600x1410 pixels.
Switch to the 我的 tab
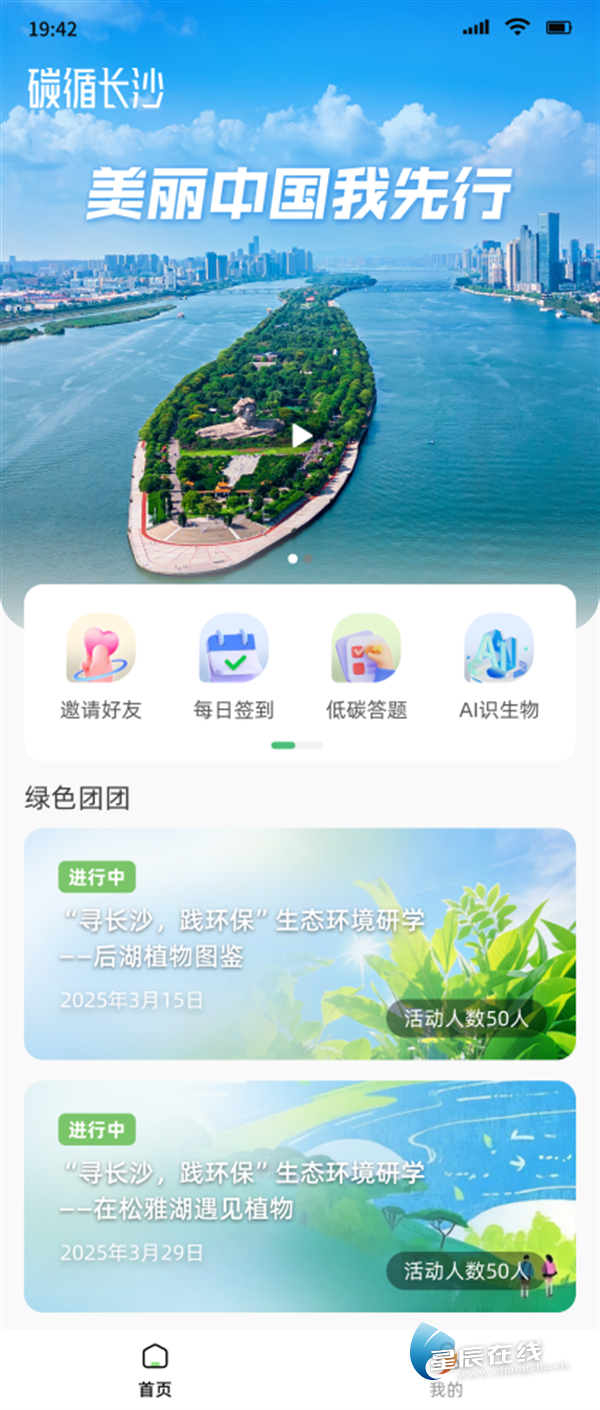click(x=446, y=1369)
